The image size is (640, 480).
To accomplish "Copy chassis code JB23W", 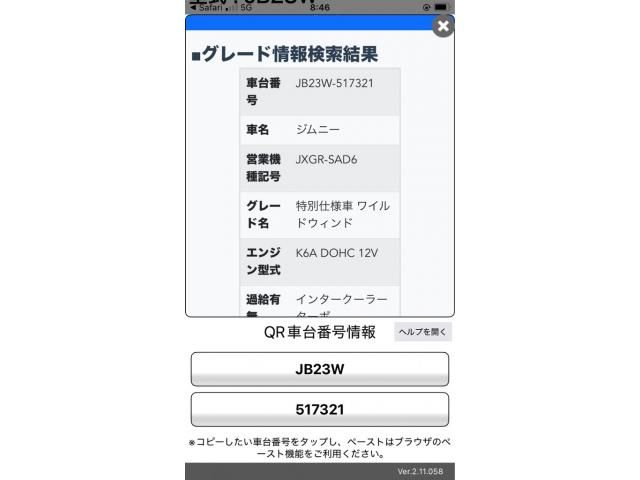I will pyautogui.click(x=319, y=369).
